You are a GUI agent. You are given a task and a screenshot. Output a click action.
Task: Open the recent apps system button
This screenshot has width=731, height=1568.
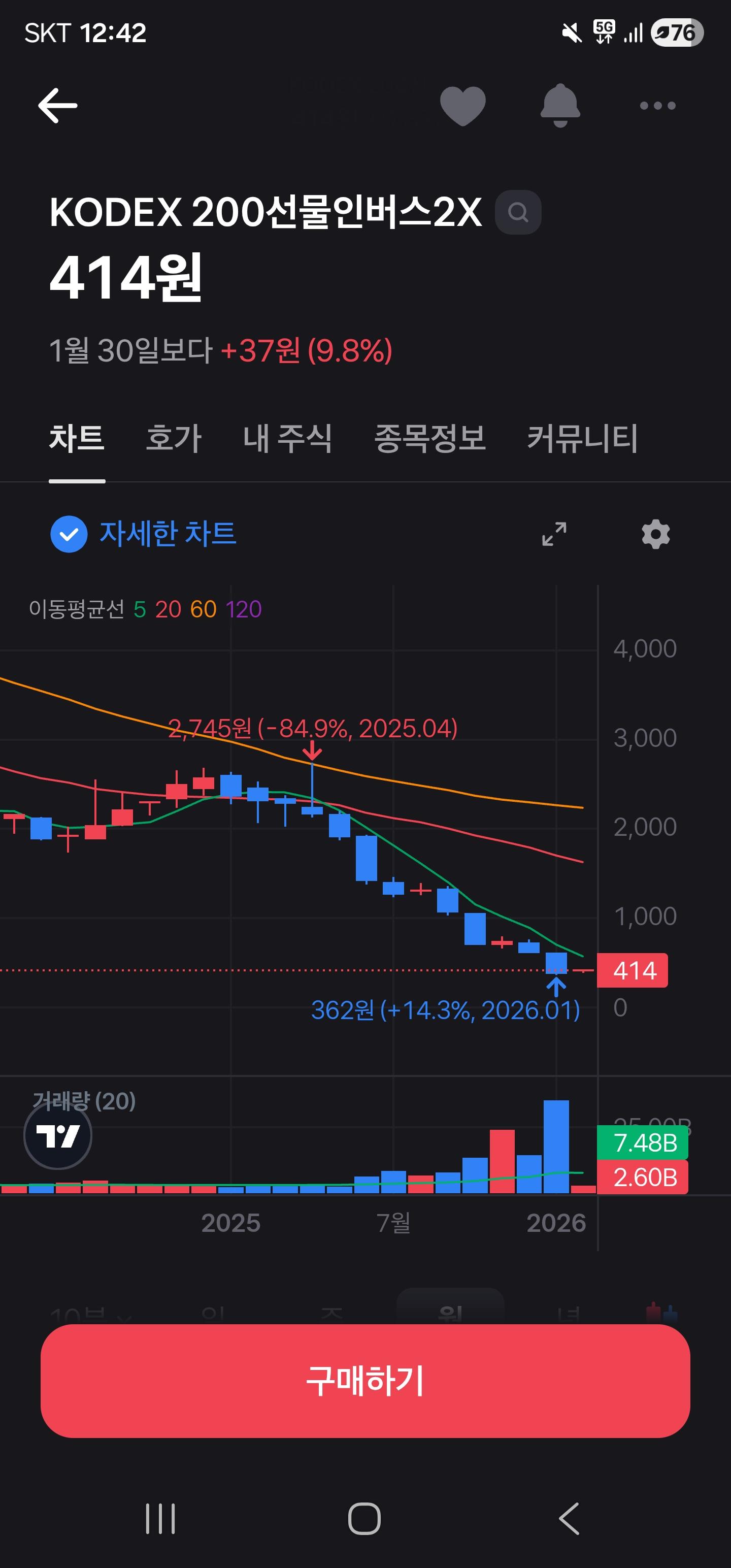tap(161, 1518)
